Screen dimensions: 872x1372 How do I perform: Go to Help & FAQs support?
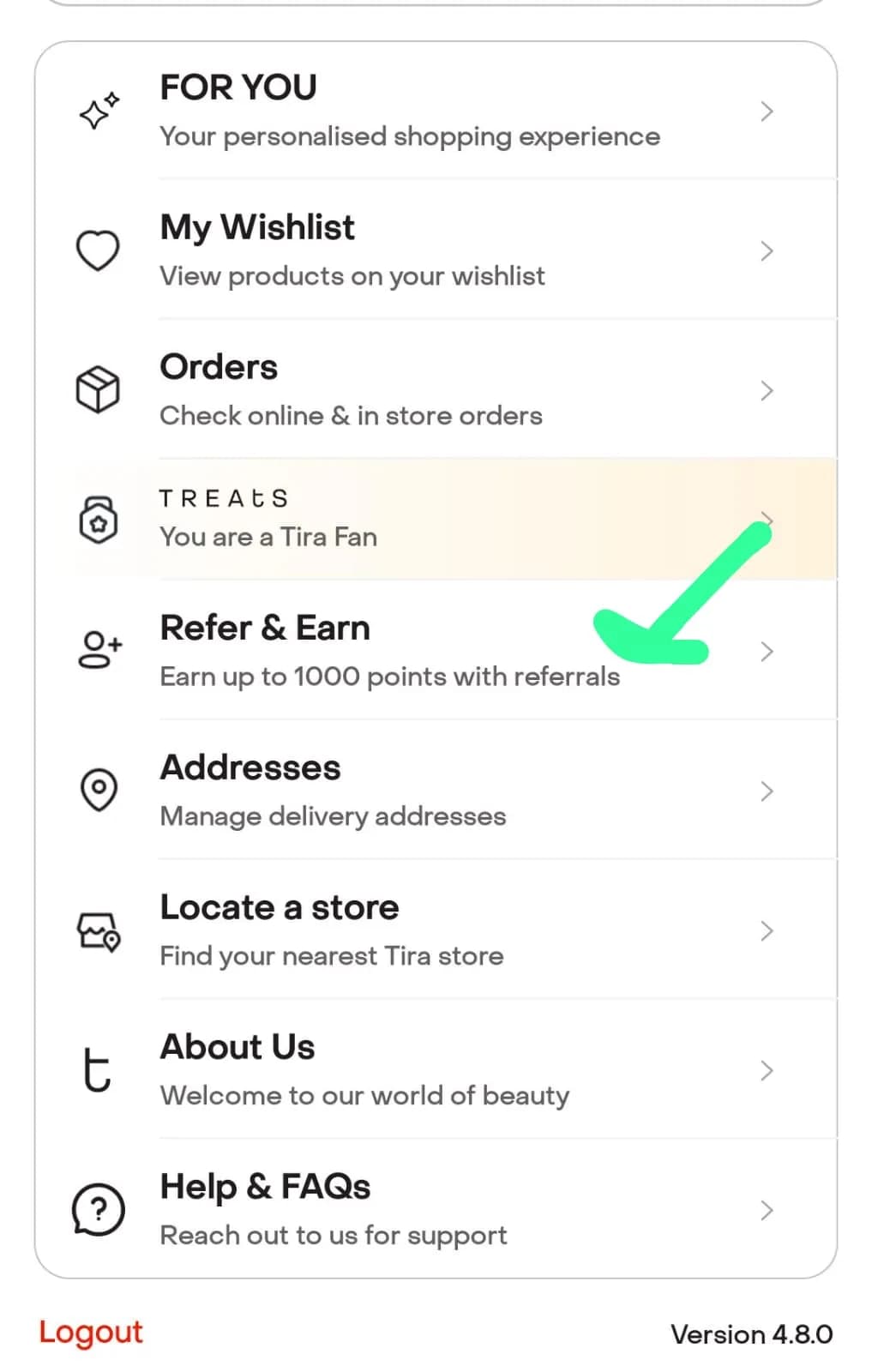[x=435, y=1210]
